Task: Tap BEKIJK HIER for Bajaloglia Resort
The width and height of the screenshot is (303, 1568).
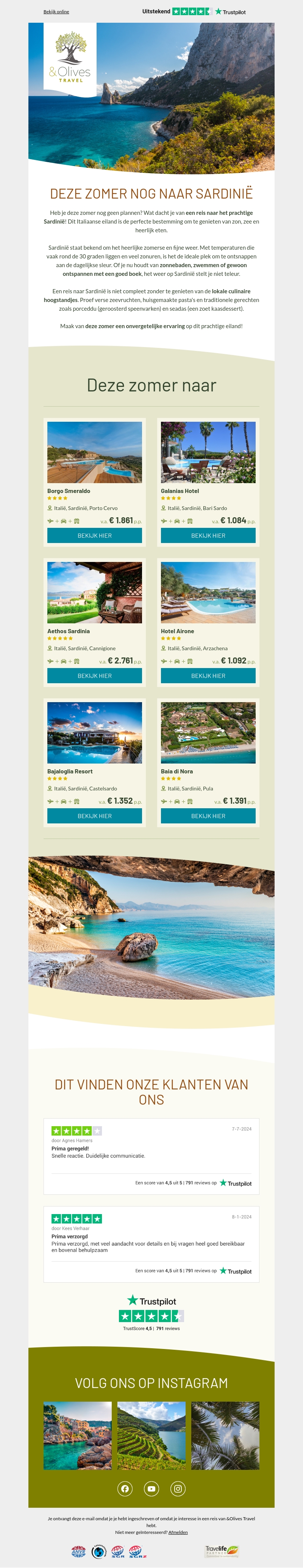Action: pyautogui.click(x=94, y=816)
